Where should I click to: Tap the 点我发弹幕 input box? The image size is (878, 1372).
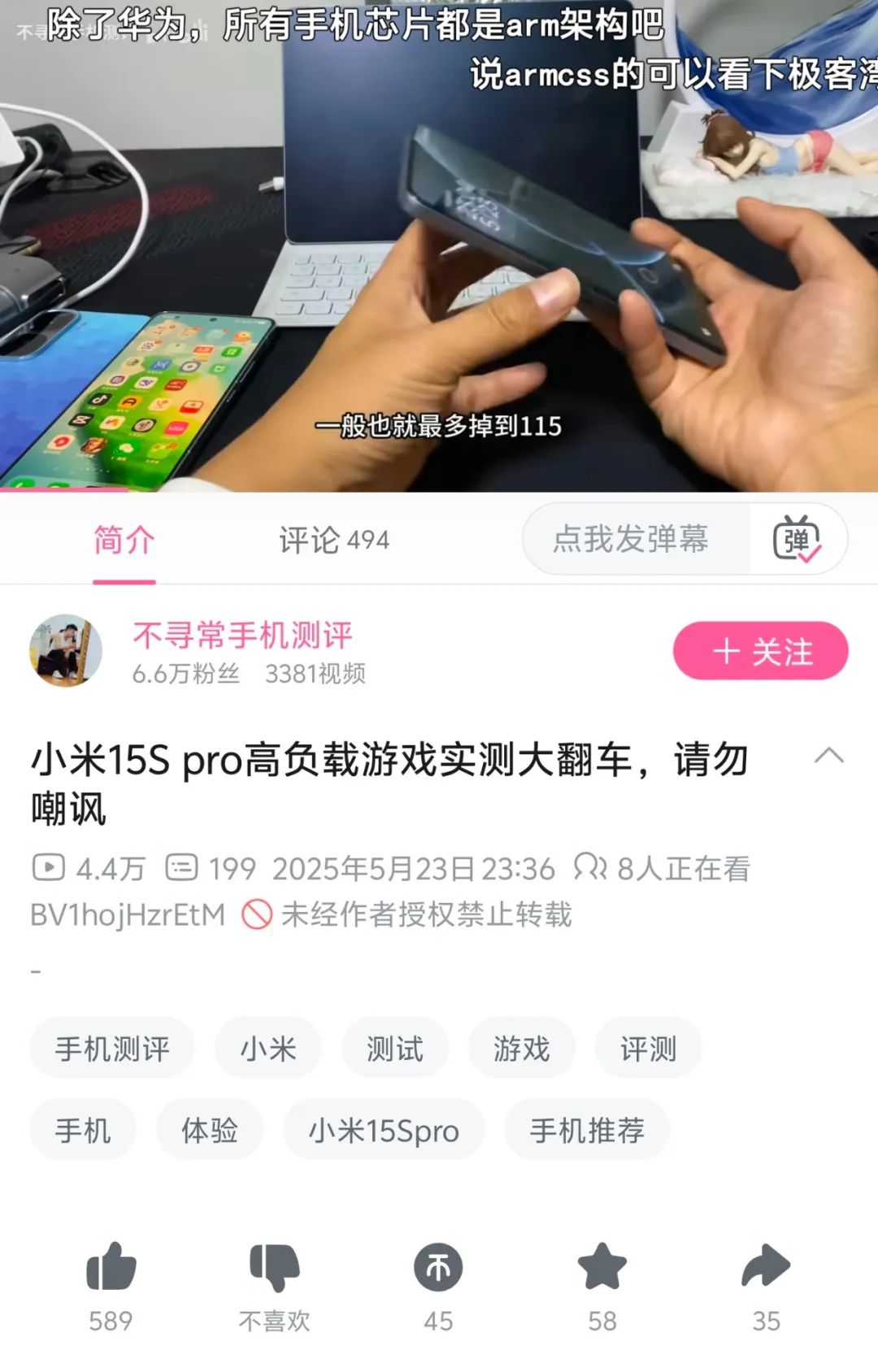(x=631, y=539)
